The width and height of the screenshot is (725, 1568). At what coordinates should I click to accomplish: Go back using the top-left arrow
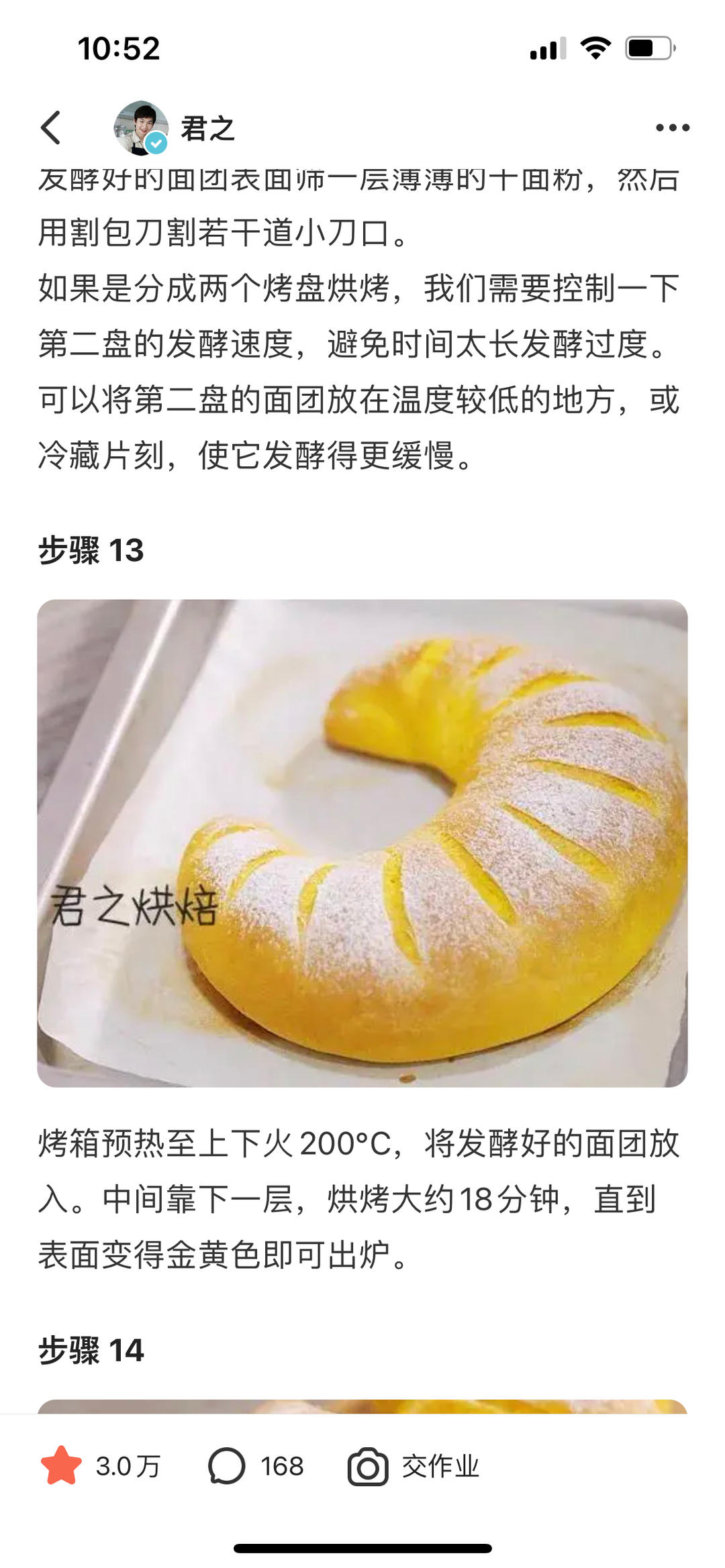[51, 127]
